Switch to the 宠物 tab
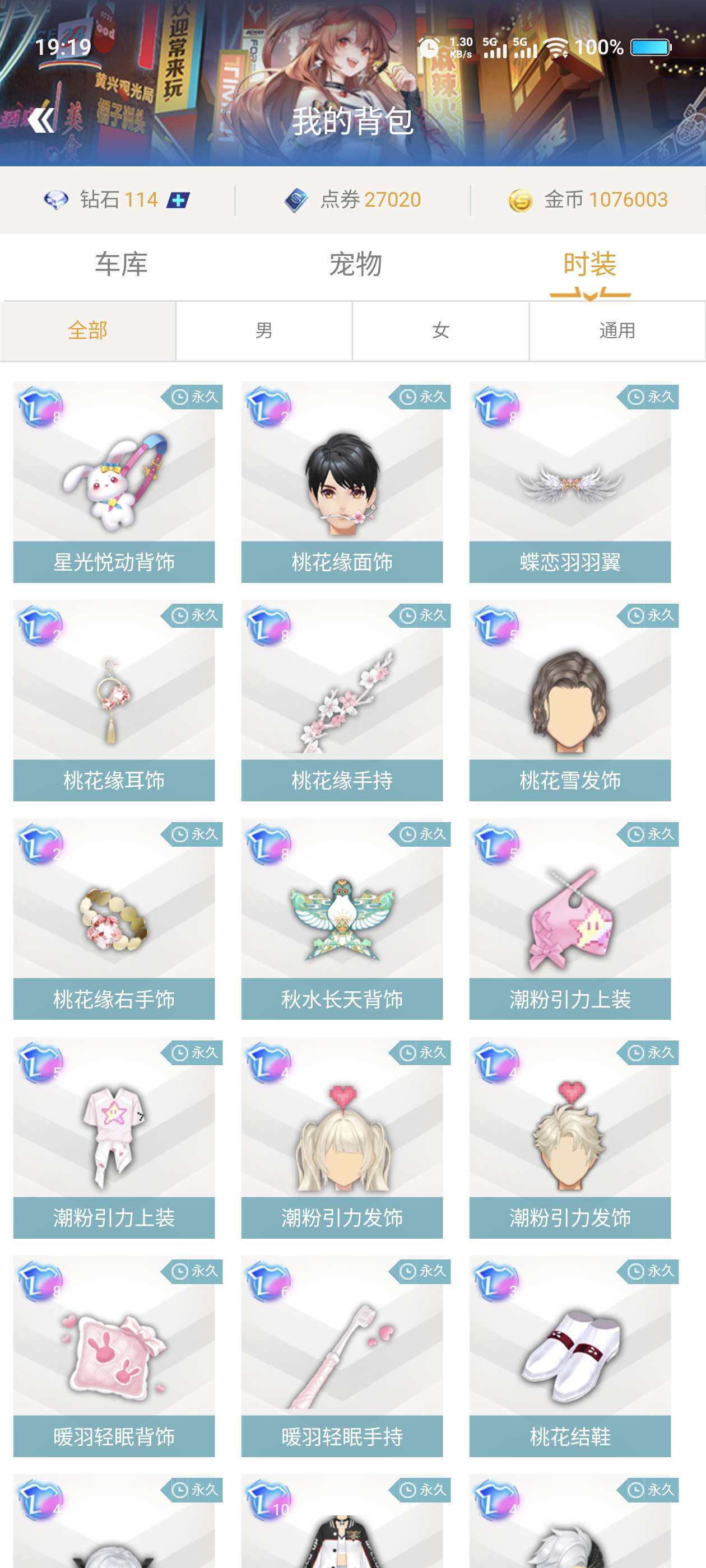This screenshot has height=1568, width=706. point(356,265)
